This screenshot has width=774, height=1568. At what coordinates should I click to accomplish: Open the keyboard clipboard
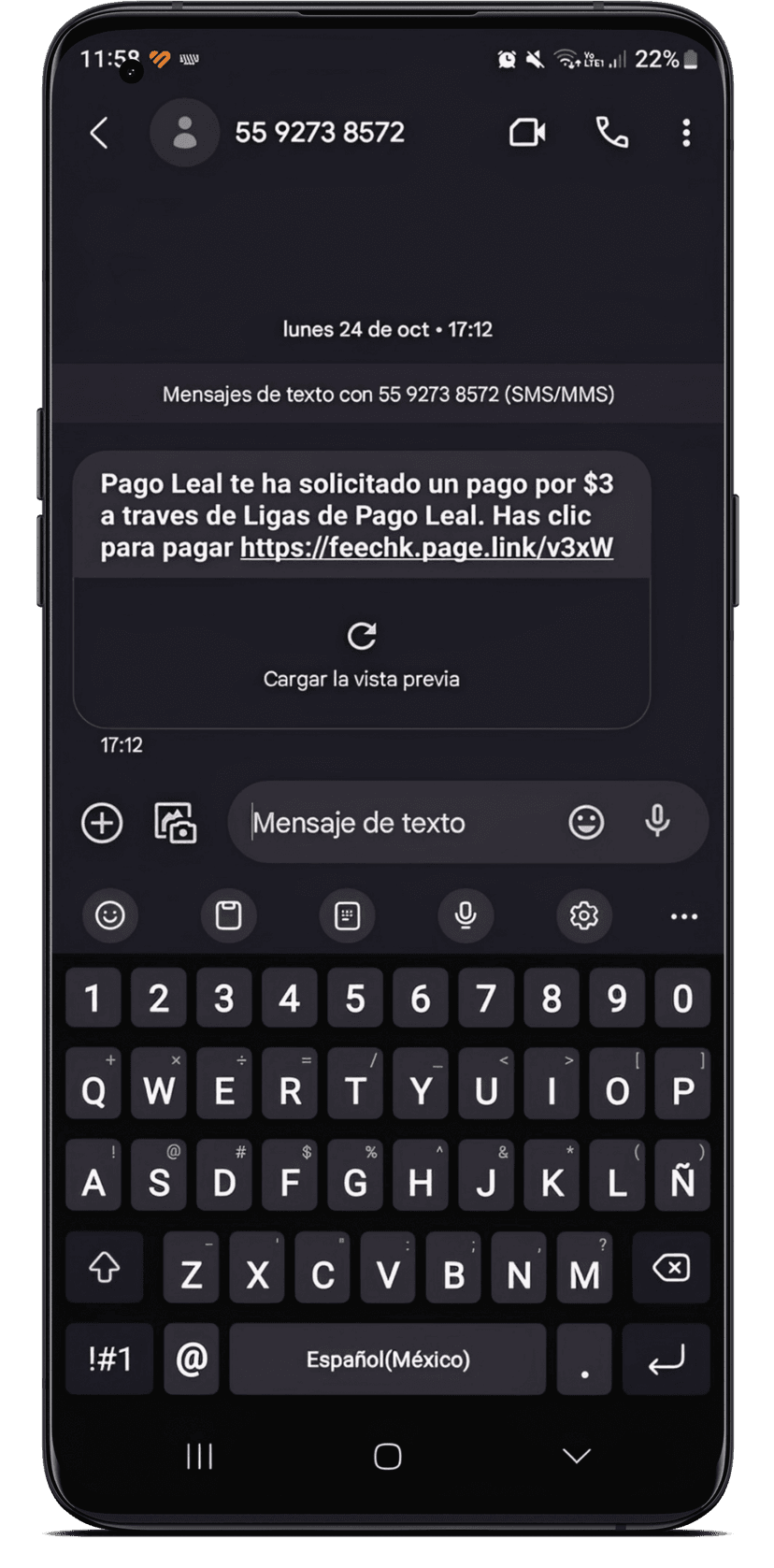tap(229, 915)
